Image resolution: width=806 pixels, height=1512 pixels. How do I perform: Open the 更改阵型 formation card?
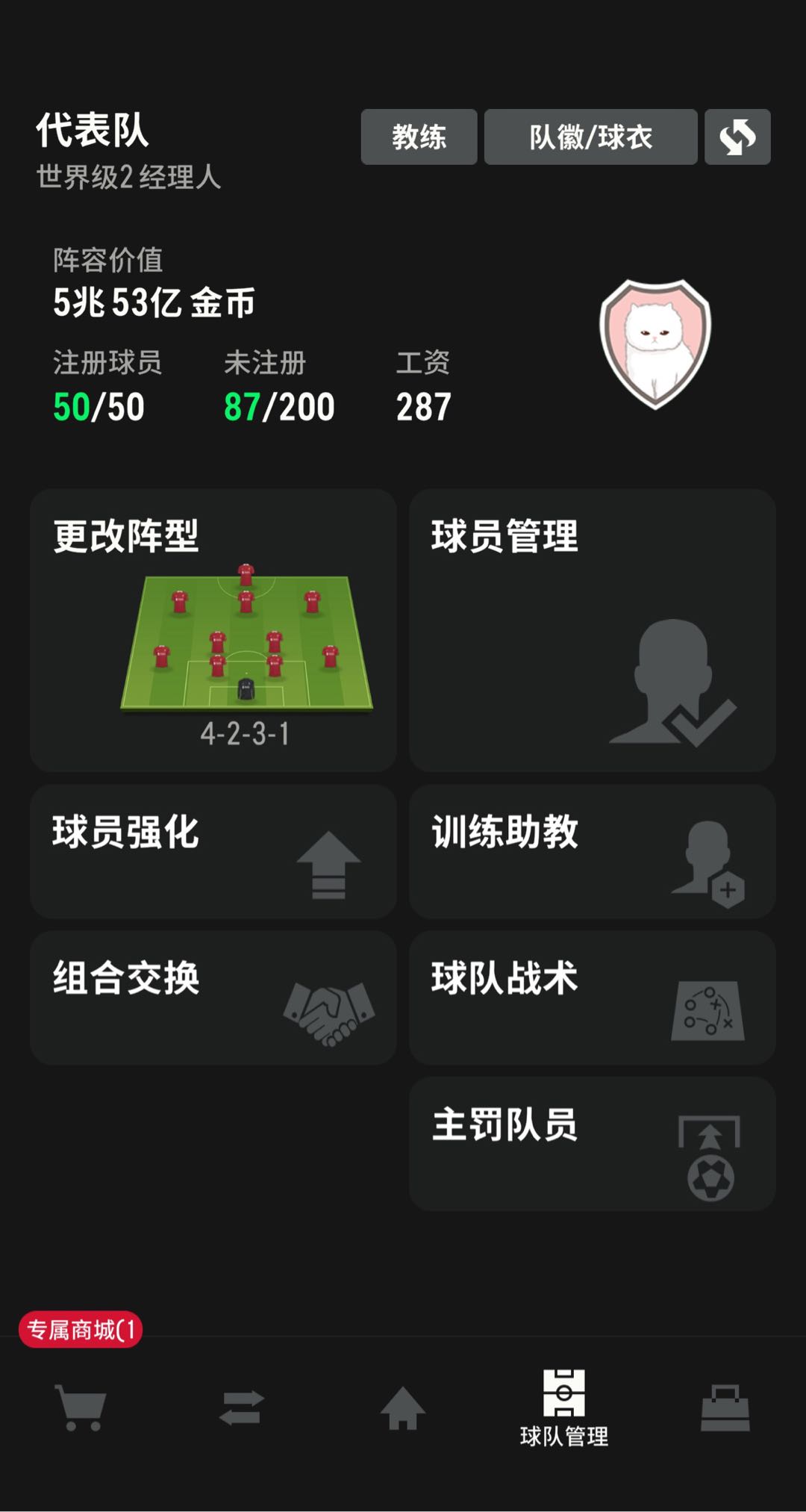click(213, 630)
